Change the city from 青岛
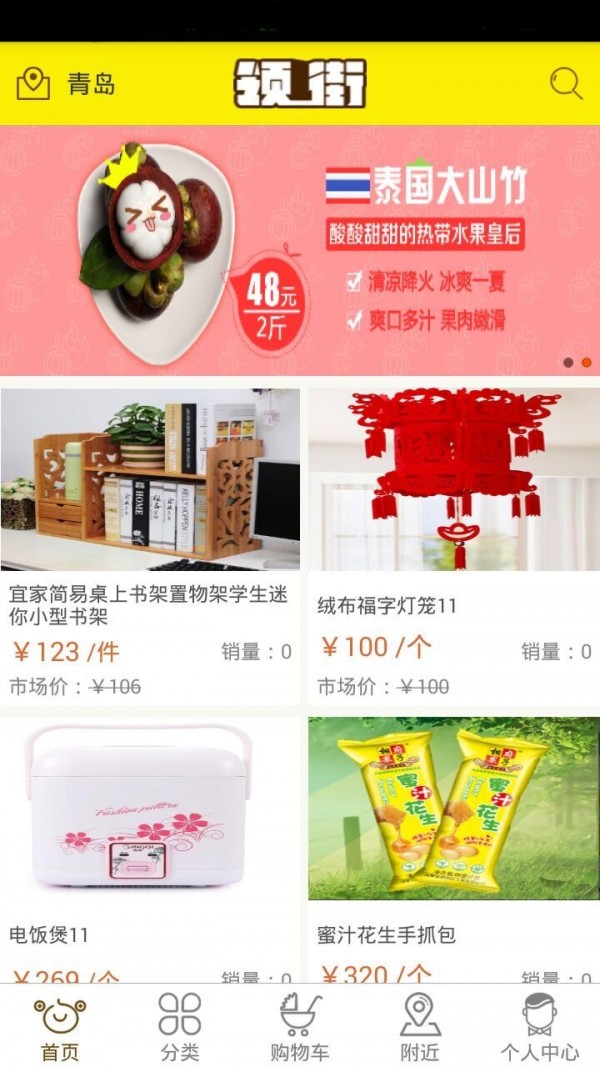The height and width of the screenshot is (1067, 600). pos(67,84)
